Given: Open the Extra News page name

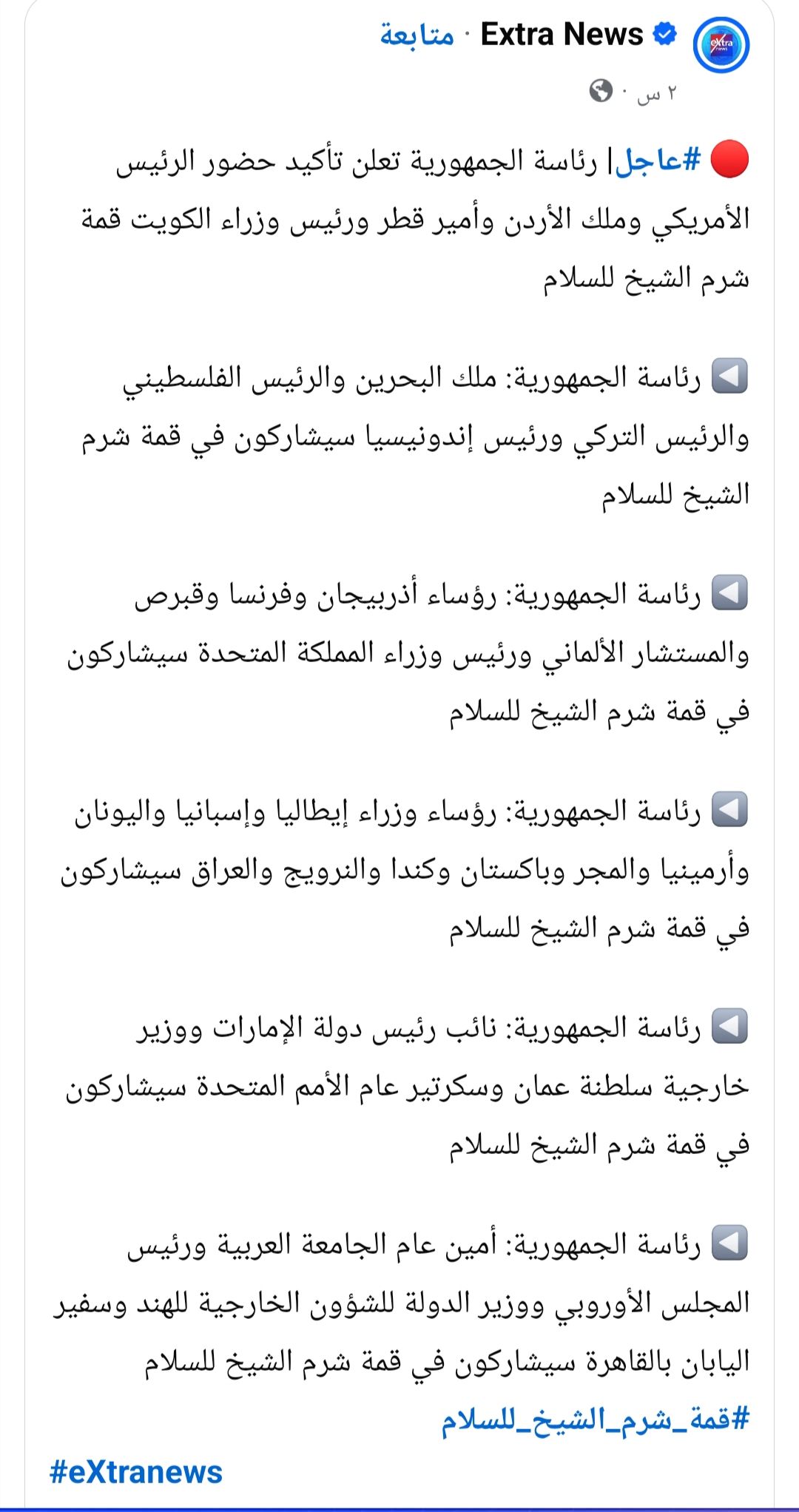Looking at the screenshot, I should pos(562,35).
